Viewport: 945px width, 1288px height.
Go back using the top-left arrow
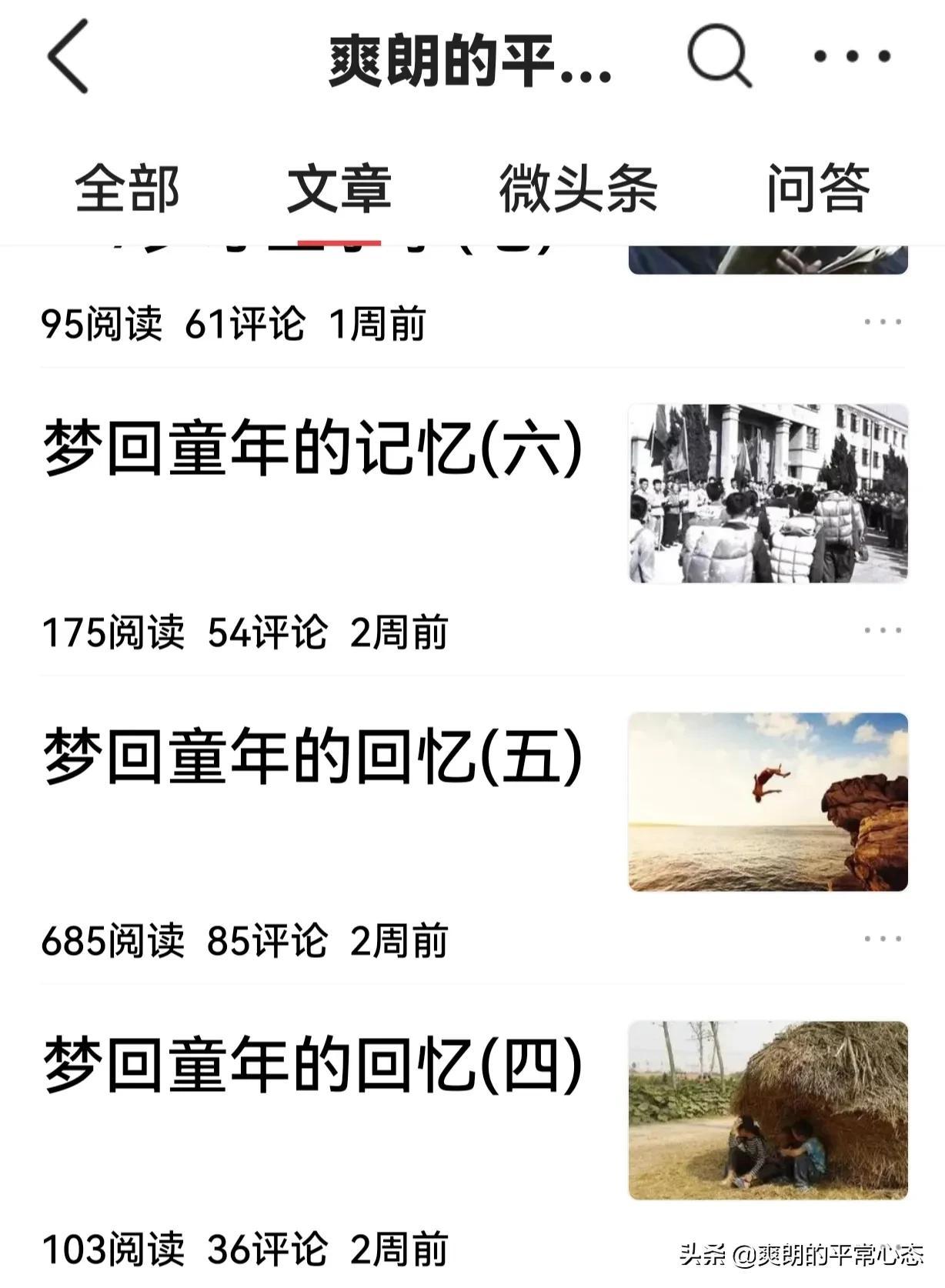[x=68, y=57]
